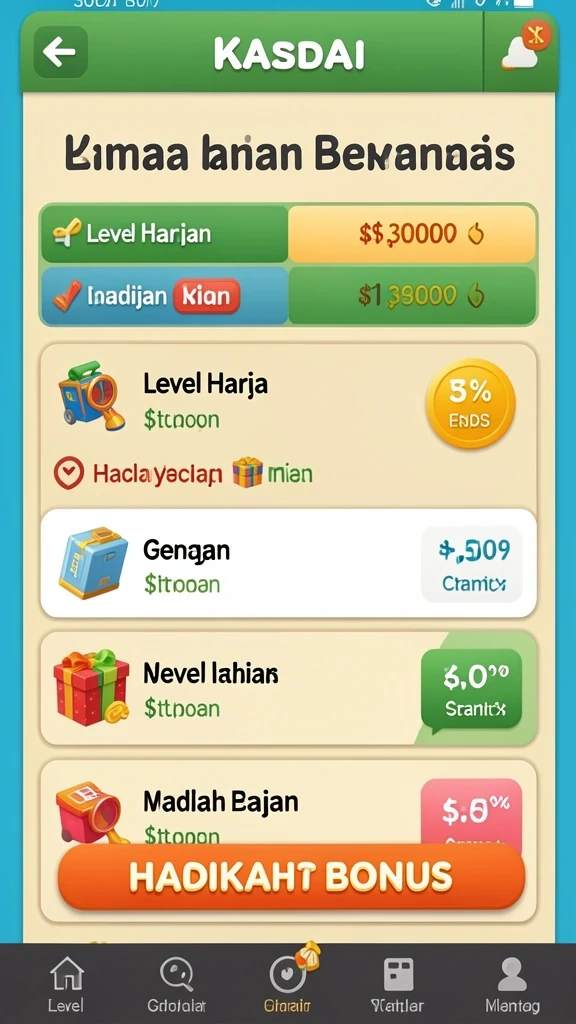This screenshot has height=1024, width=576.
Task: Go back with the arrow button
Action: 61,52
